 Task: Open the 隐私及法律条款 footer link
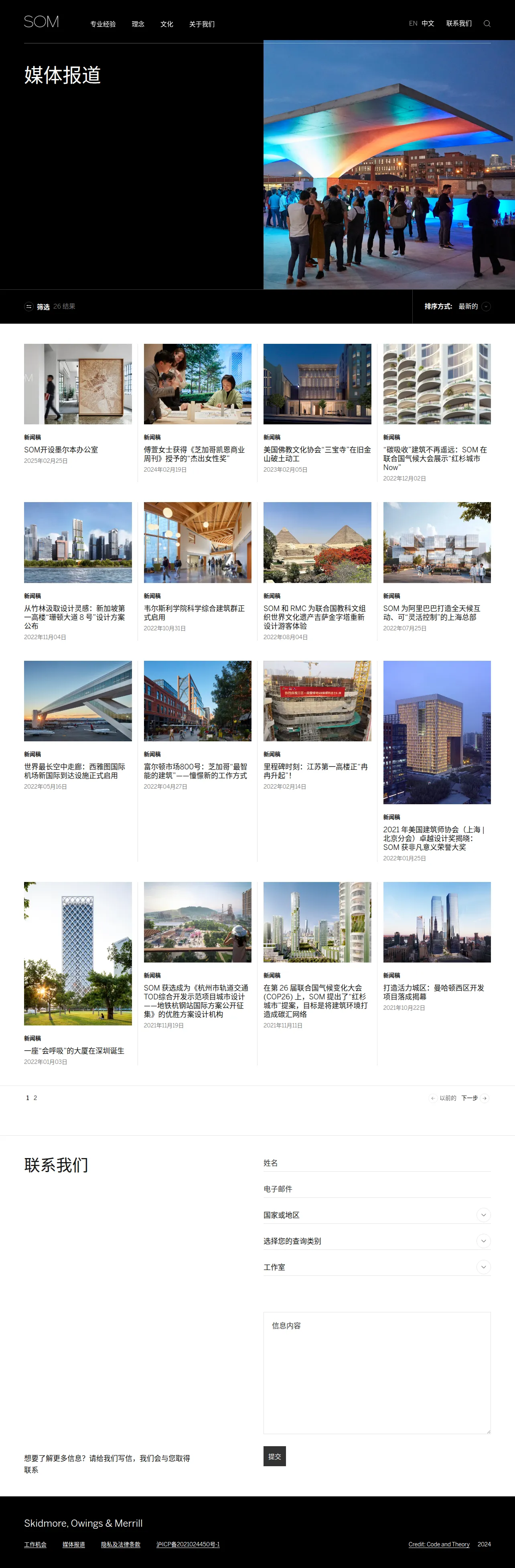pos(121,1544)
